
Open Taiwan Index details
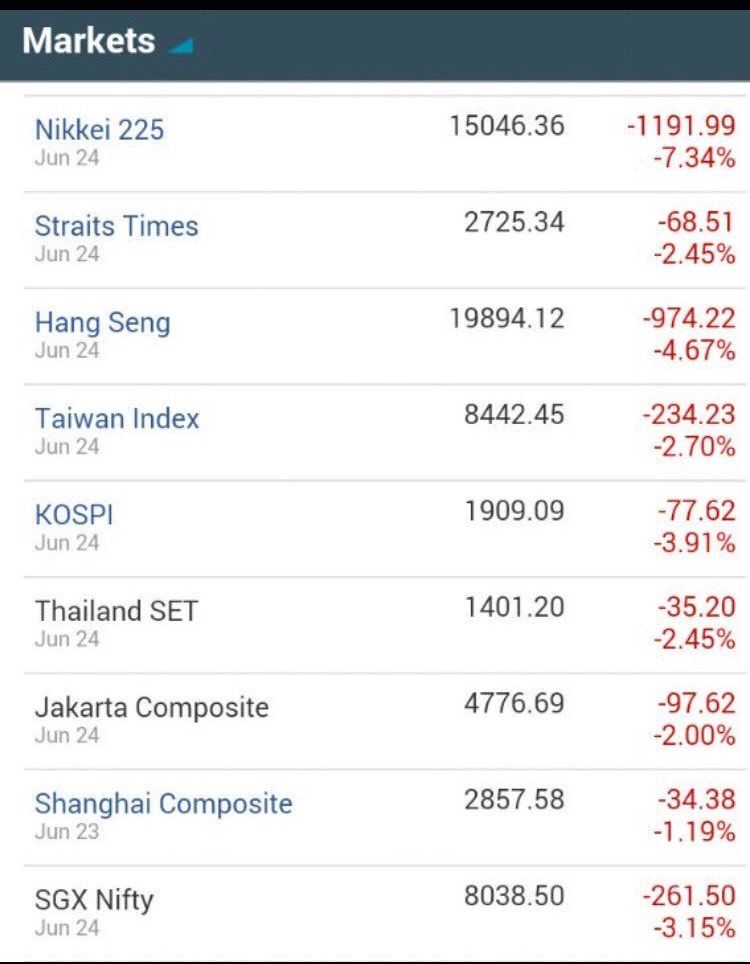[x=117, y=418]
